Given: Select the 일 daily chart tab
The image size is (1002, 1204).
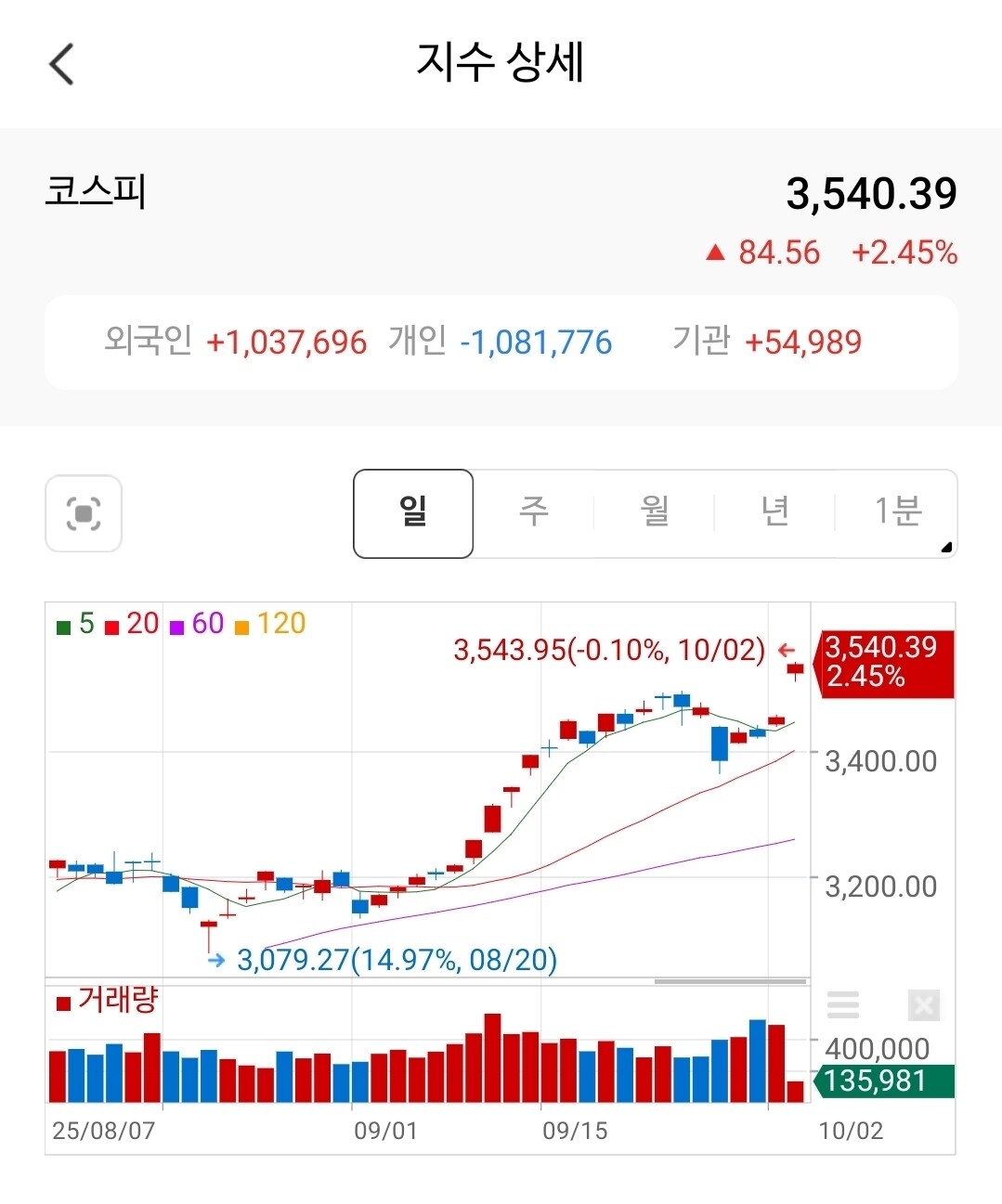Looking at the screenshot, I should pyautogui.click(x=413, y=513).
